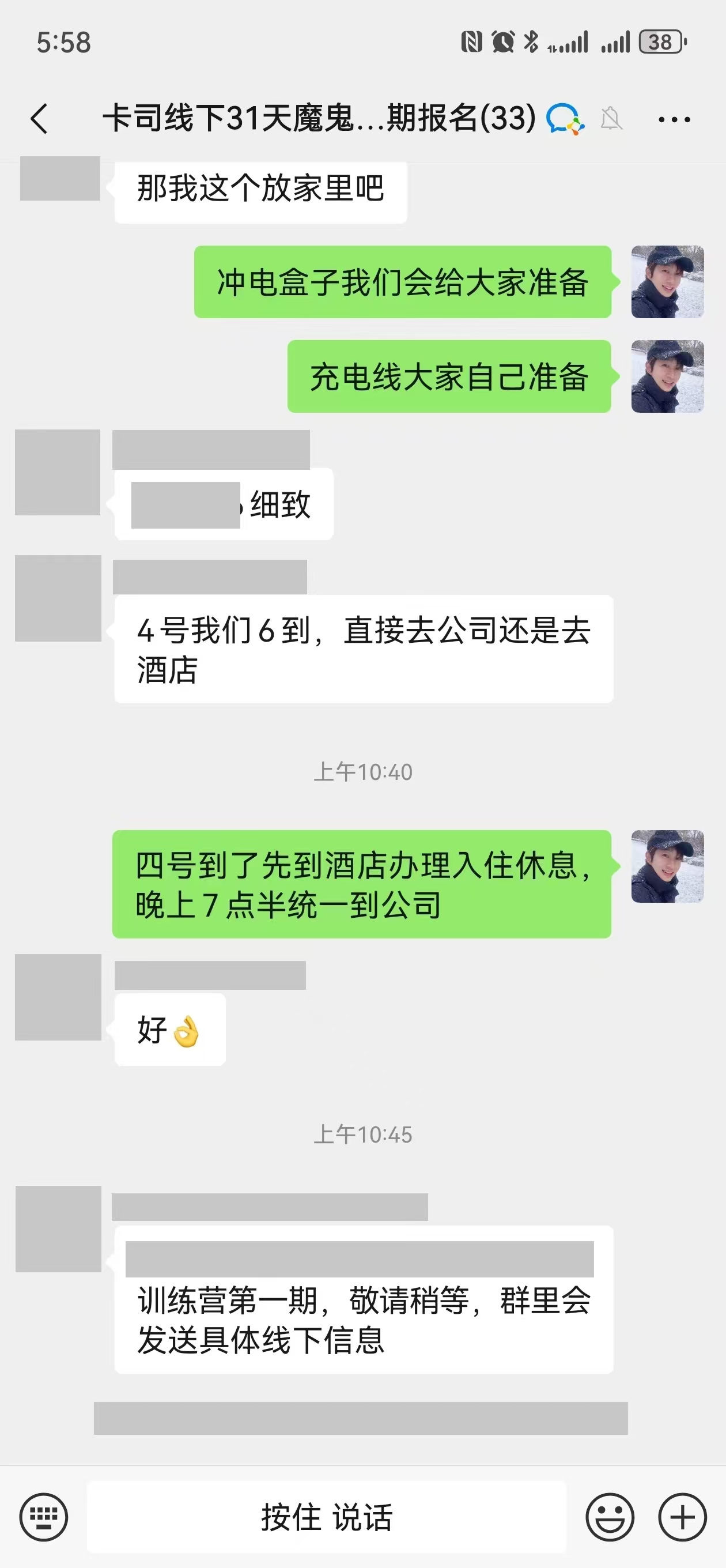Tap the 按住 说话 voice button
The image size is (726, 1568).
click(x=327, y=1517)
